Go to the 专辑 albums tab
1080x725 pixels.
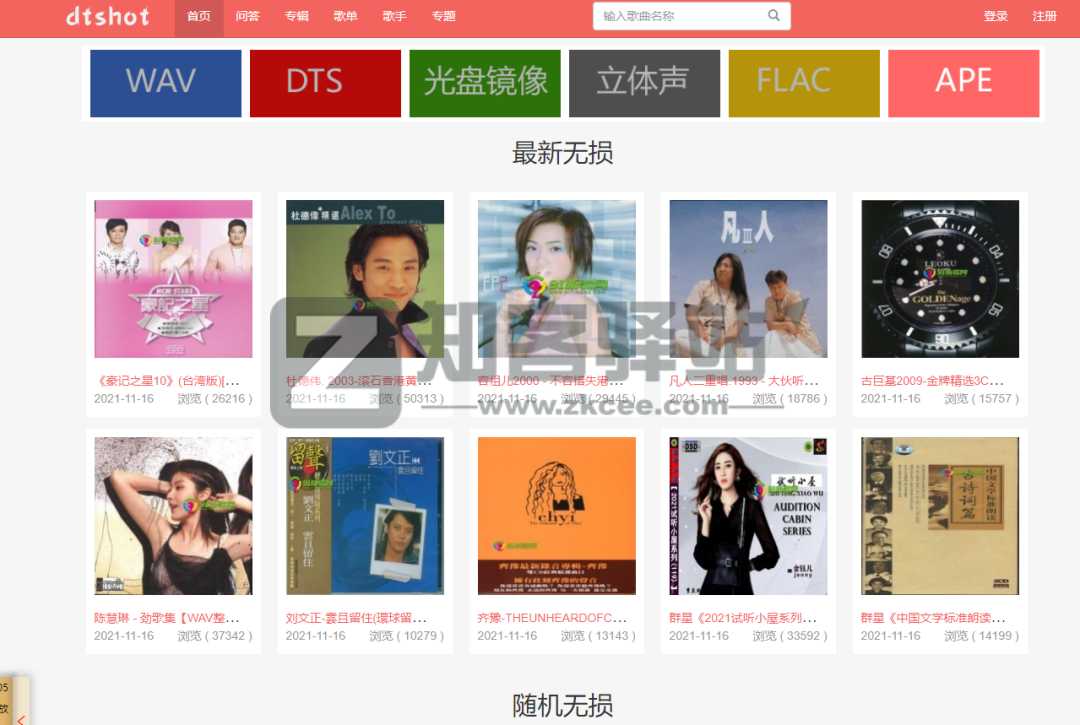[297, 17]
